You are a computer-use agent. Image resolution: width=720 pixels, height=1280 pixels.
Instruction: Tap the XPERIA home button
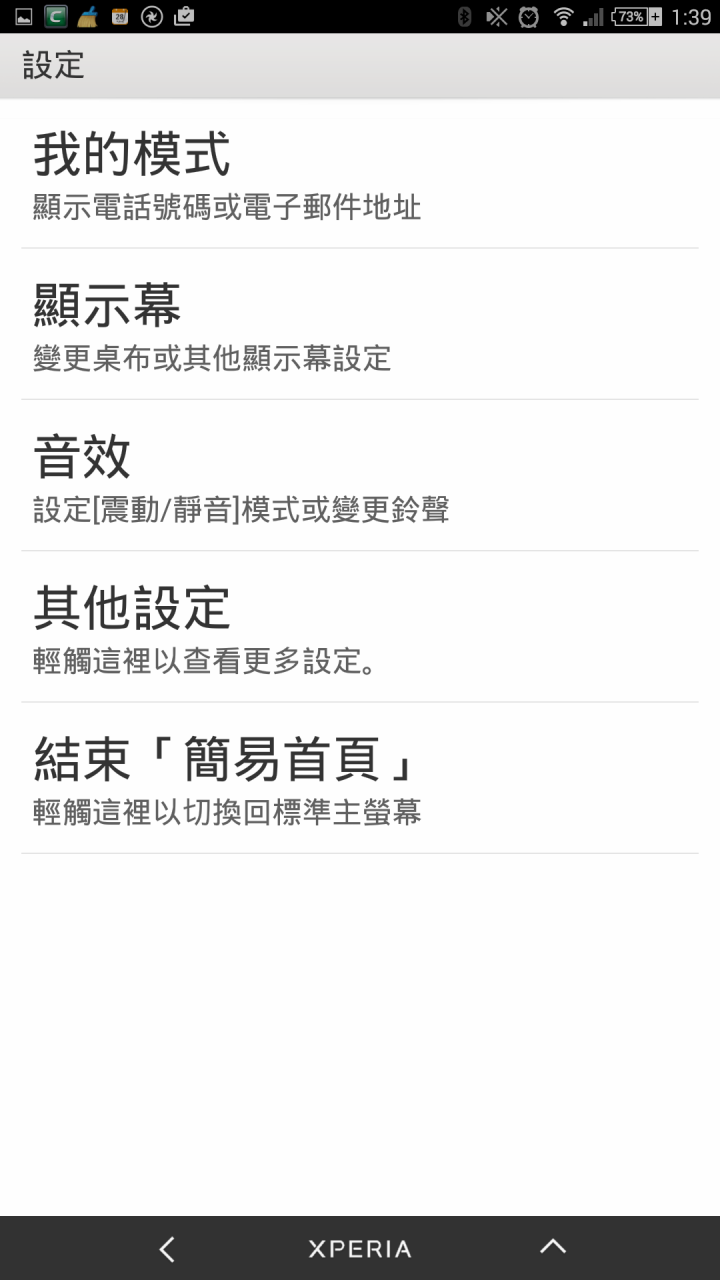point(360,1249)
